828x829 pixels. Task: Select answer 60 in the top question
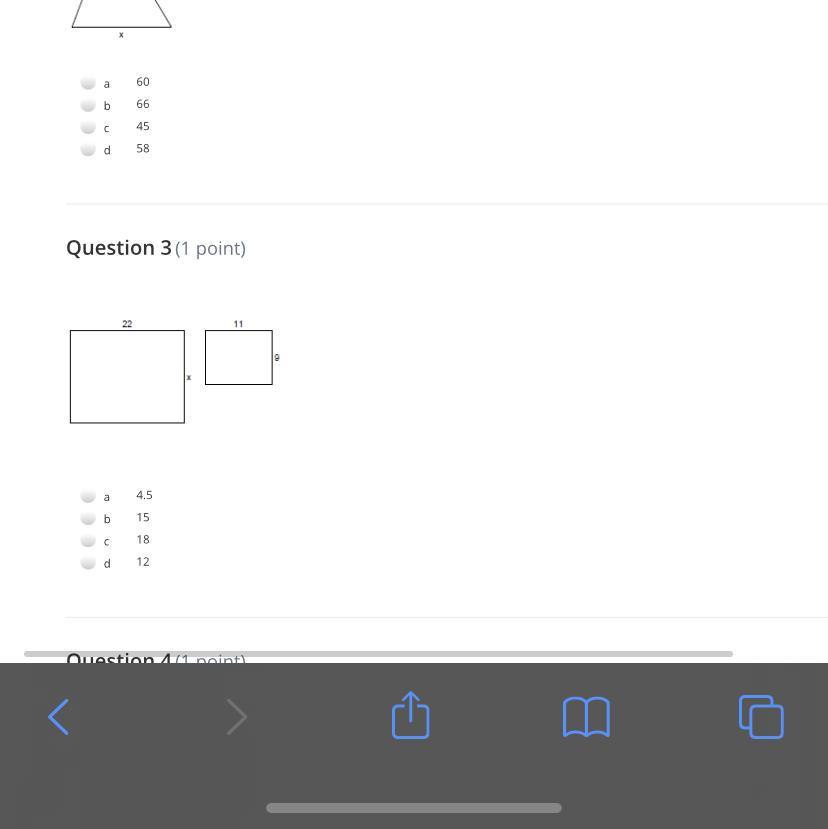click(x=88, y=83)
